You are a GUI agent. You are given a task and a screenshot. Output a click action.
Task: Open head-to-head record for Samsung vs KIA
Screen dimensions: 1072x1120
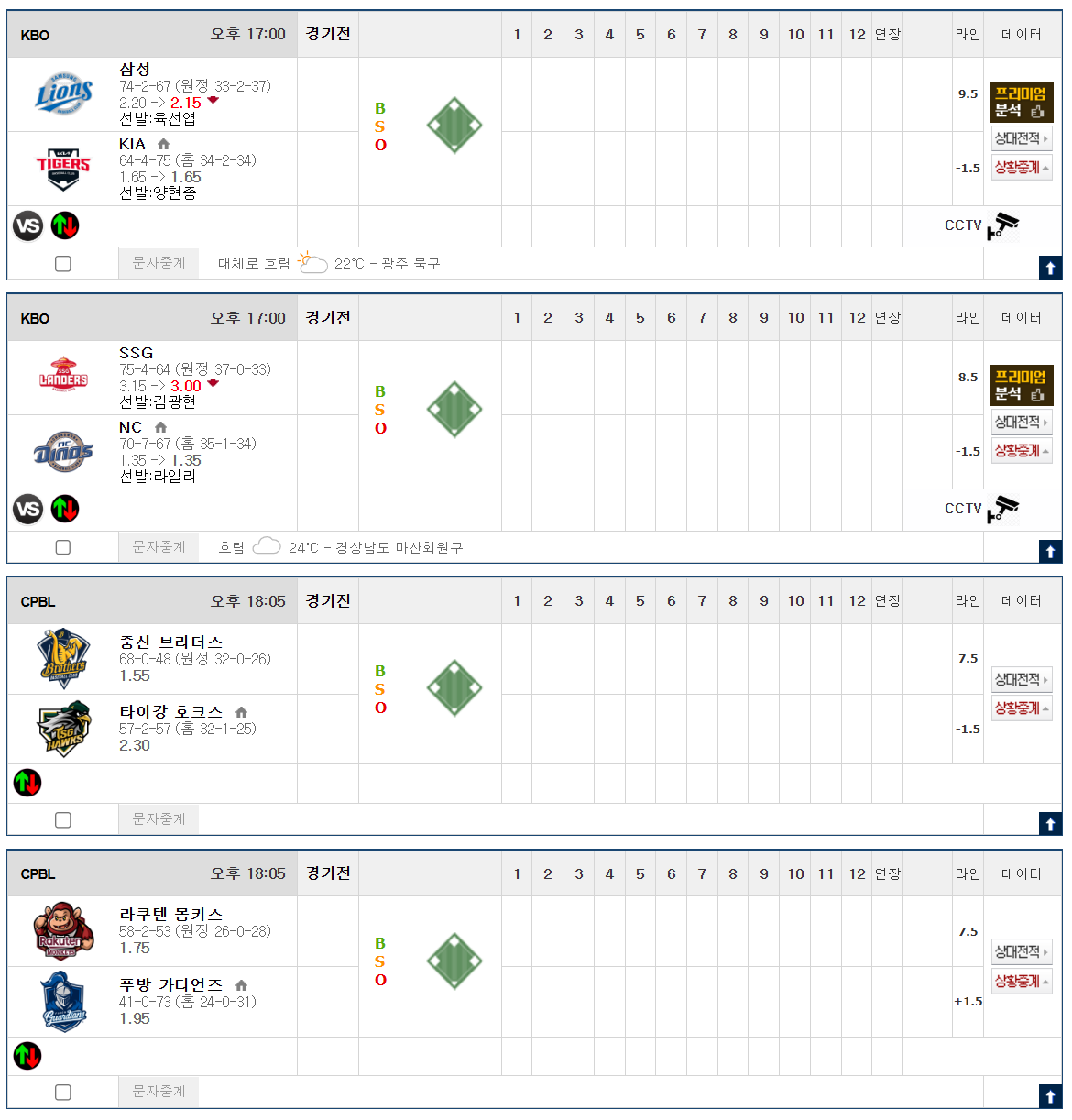click(x=1022, y=138)
